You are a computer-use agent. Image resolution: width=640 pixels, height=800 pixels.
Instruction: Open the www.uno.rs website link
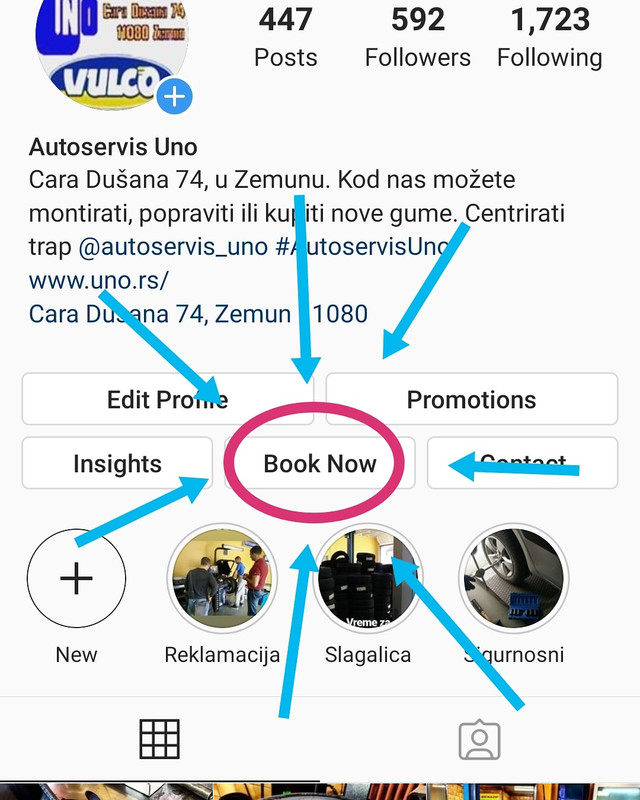(x=99, y=281)
